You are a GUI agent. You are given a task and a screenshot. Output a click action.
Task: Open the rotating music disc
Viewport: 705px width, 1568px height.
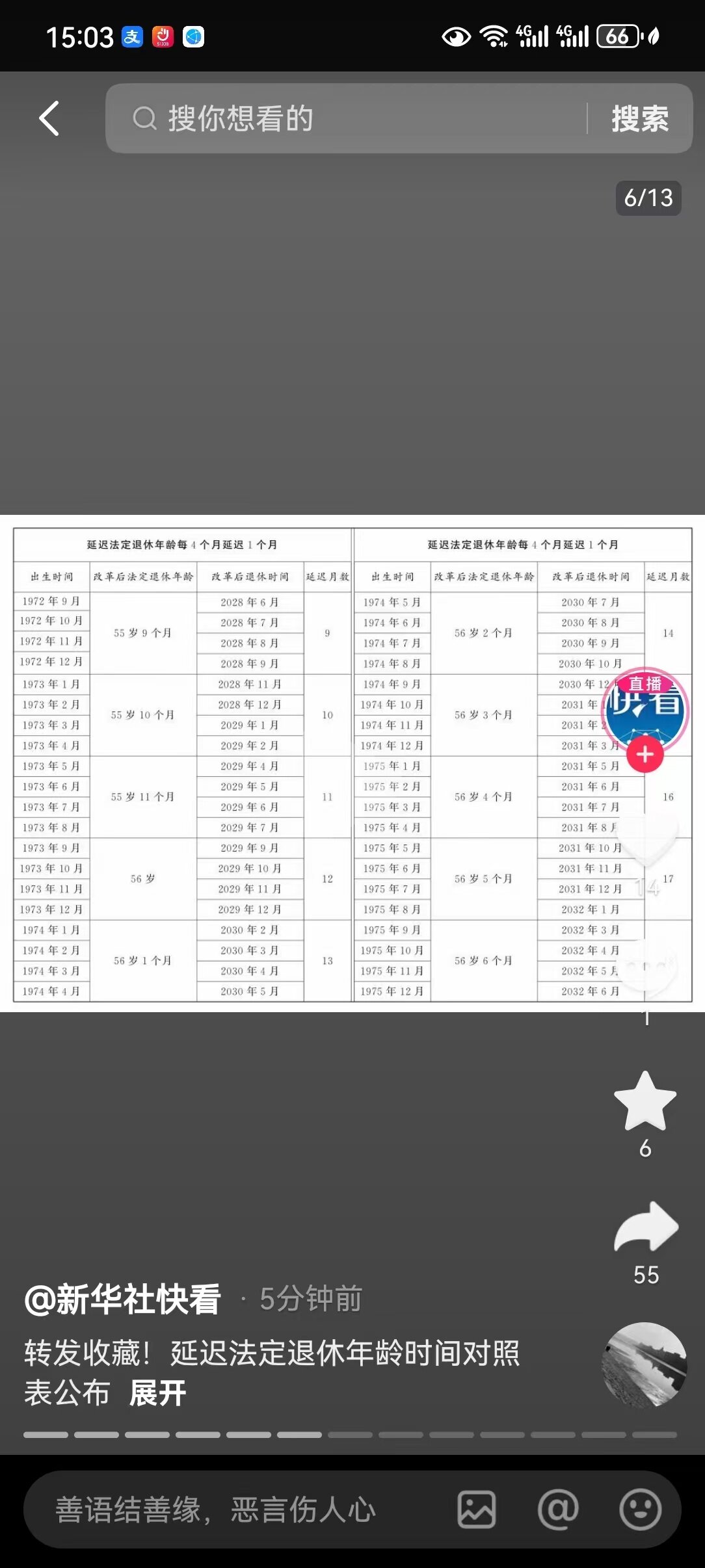[645, 1365]
